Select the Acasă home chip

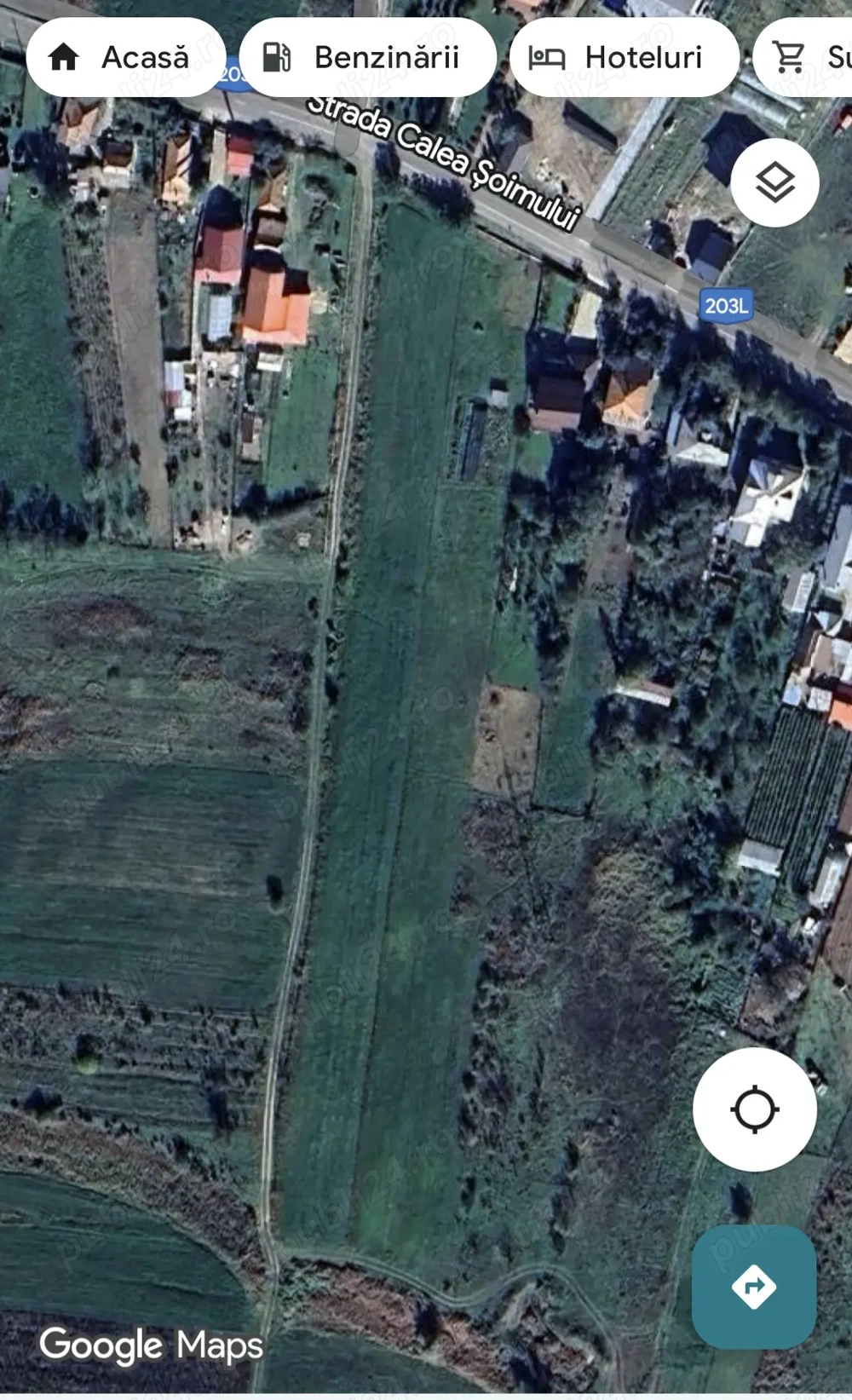point(126,58)
